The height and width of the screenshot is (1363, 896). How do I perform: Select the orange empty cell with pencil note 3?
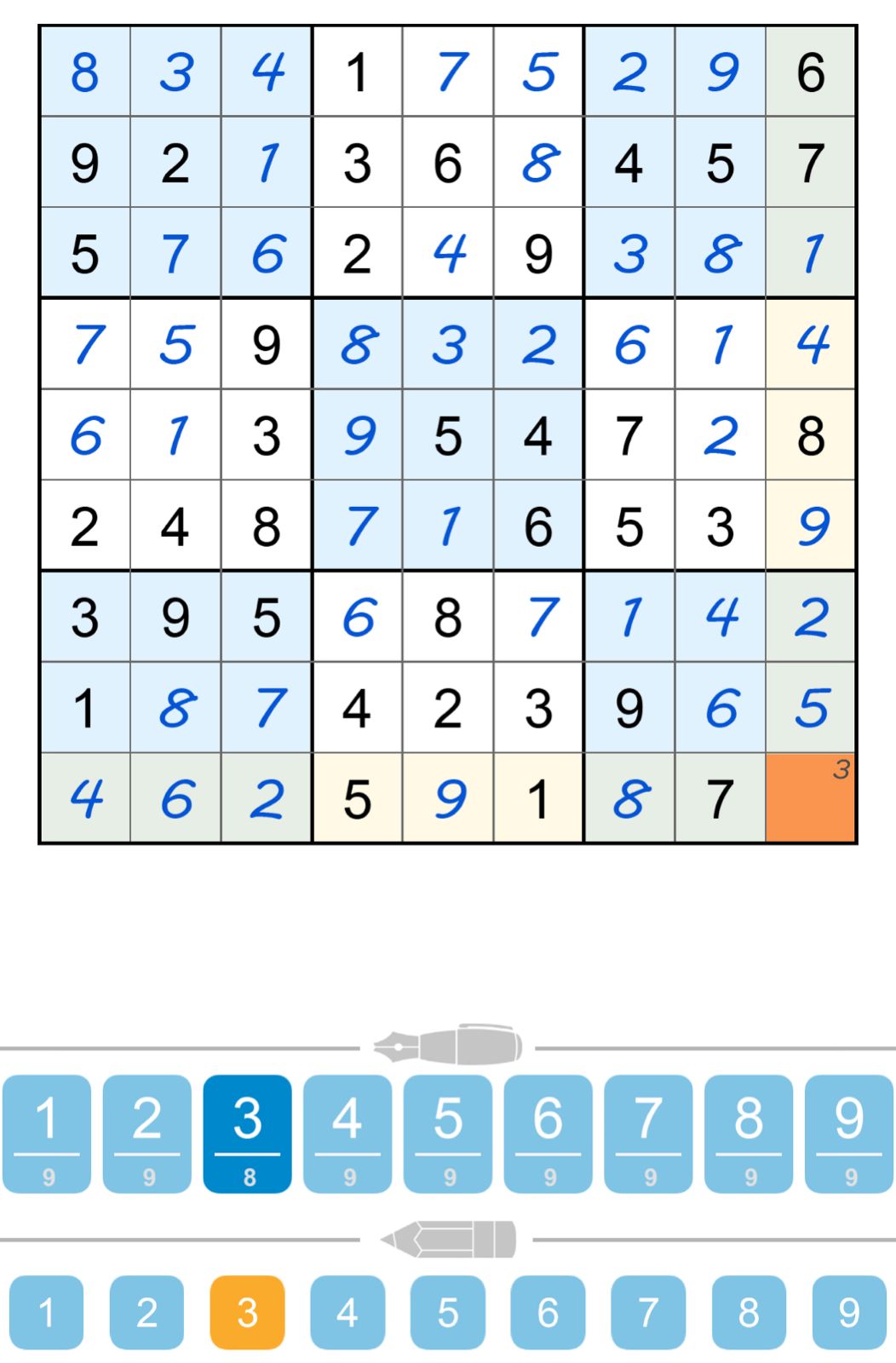(810, 798)
